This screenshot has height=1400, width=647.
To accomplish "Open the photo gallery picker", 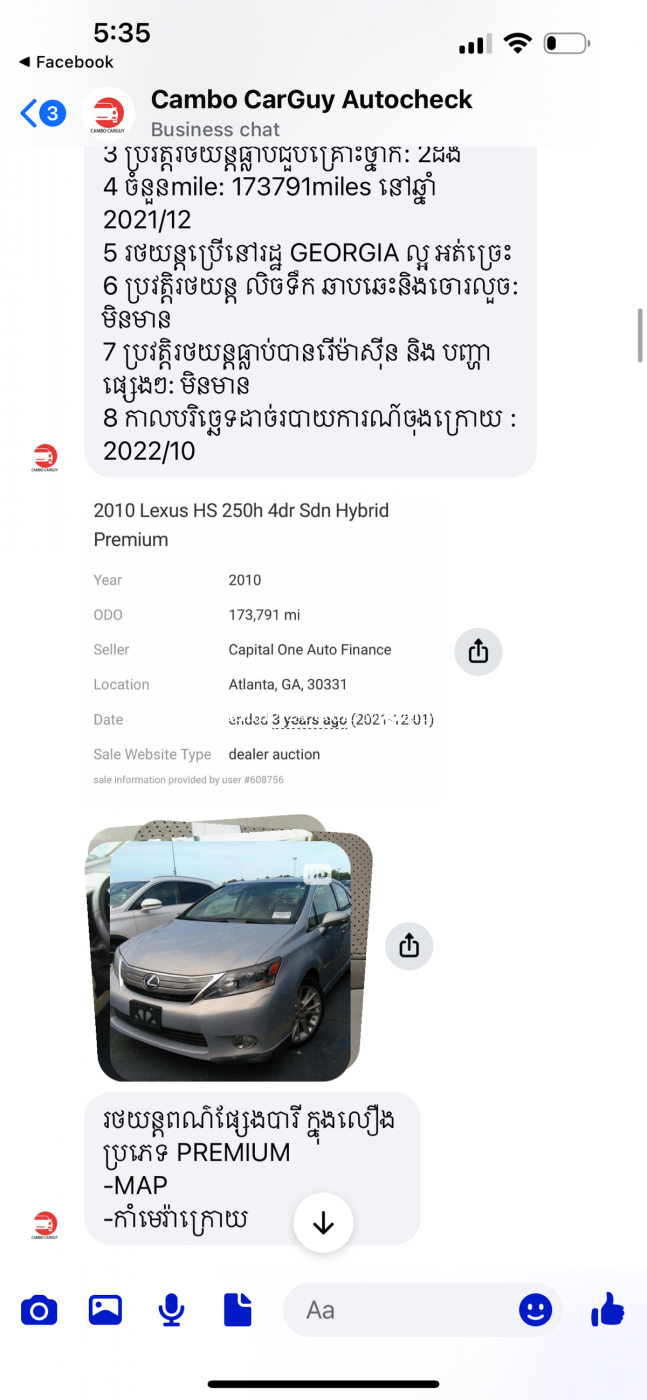I will [105, 1310].
